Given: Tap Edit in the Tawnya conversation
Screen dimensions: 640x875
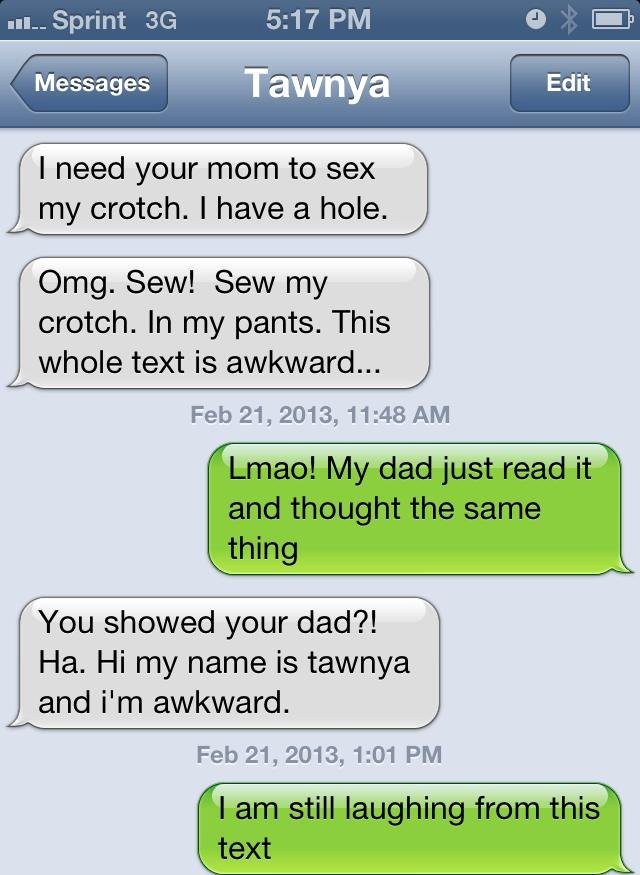Looking at the screenshot, I should point(568,84).
